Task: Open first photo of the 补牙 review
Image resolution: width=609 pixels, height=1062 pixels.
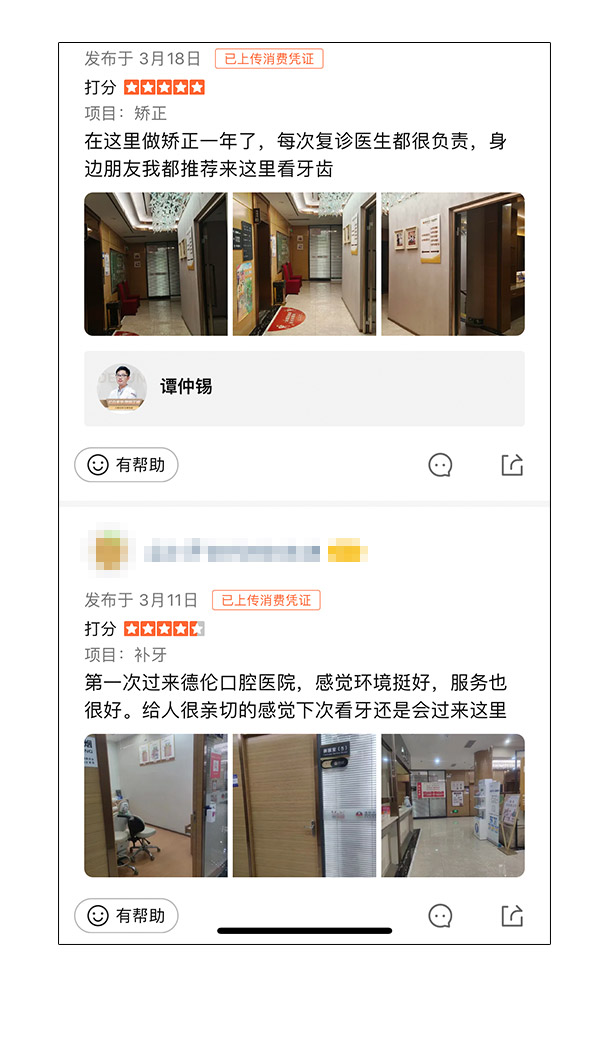Action: pyautogui.click(x=155, y=806)
